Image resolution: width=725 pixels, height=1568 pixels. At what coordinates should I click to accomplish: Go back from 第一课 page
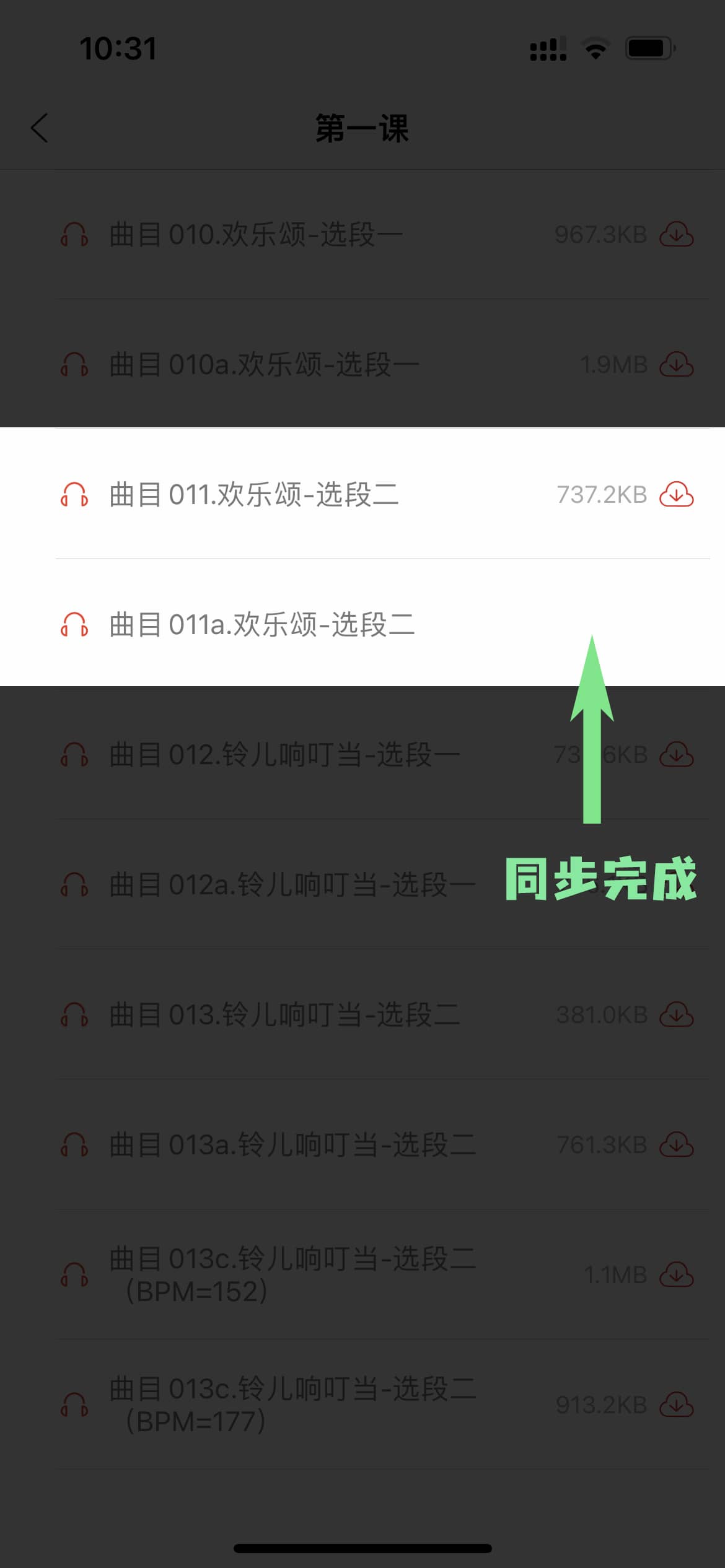40,128
